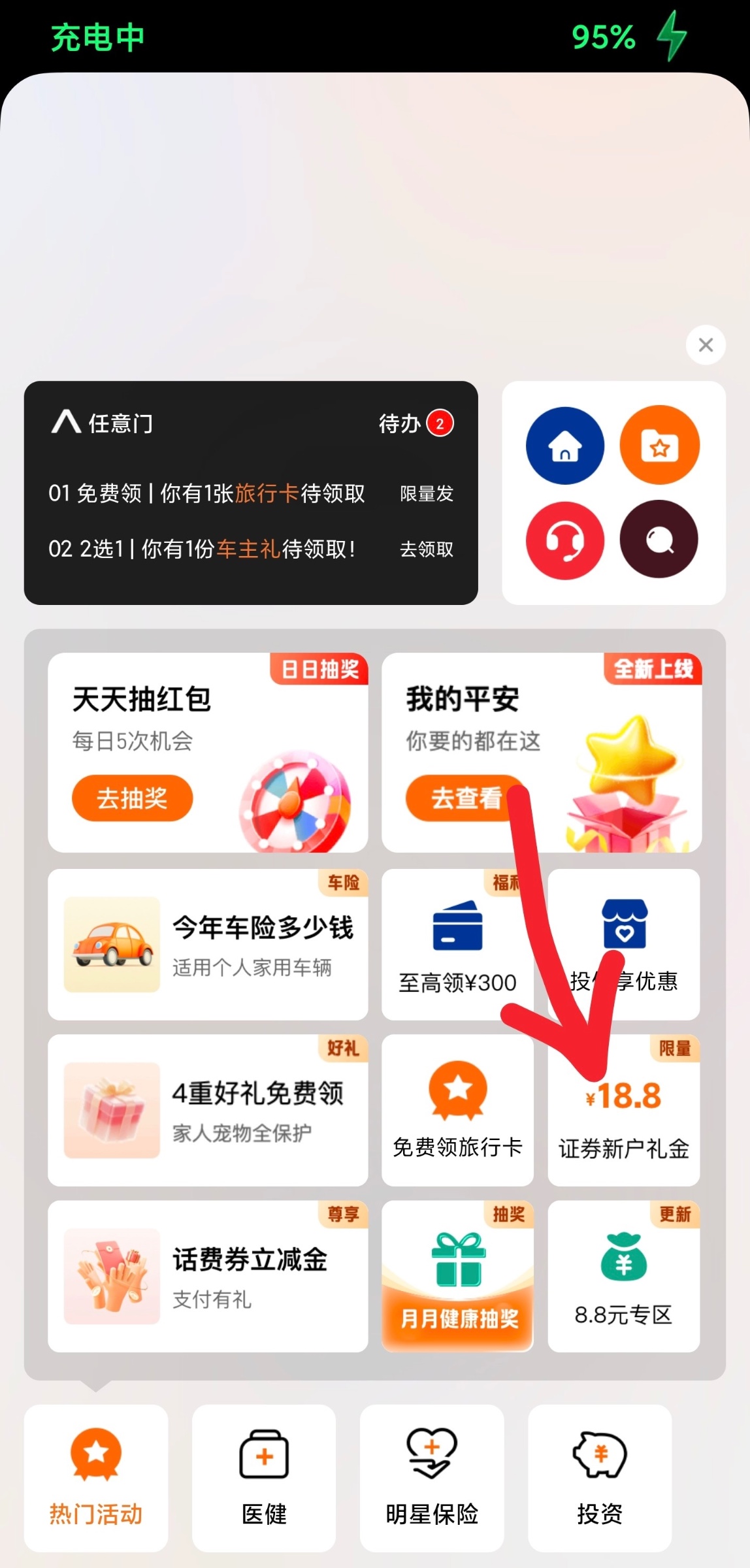Open 今年车险多少钱 card

[208, 945]
